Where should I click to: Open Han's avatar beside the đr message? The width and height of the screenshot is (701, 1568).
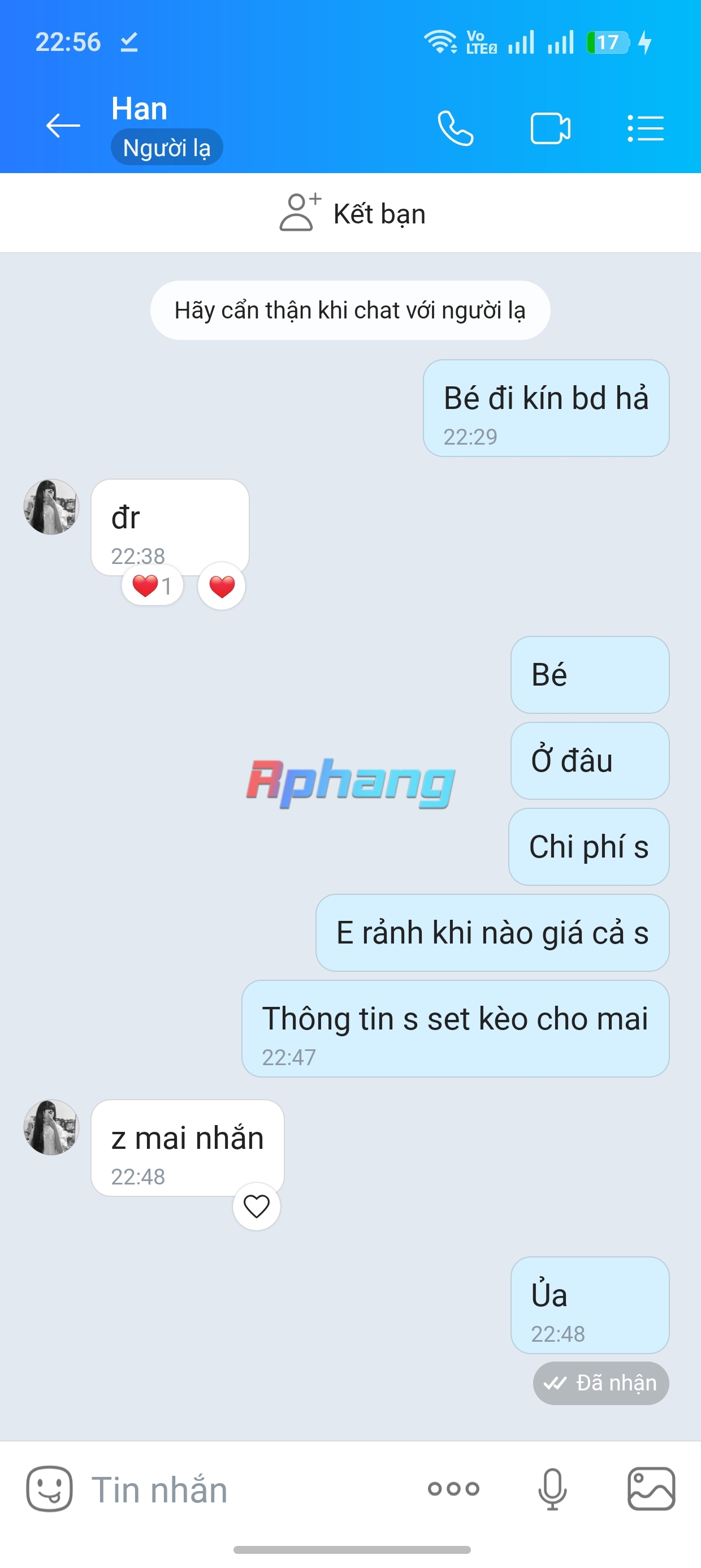[51, 506]
